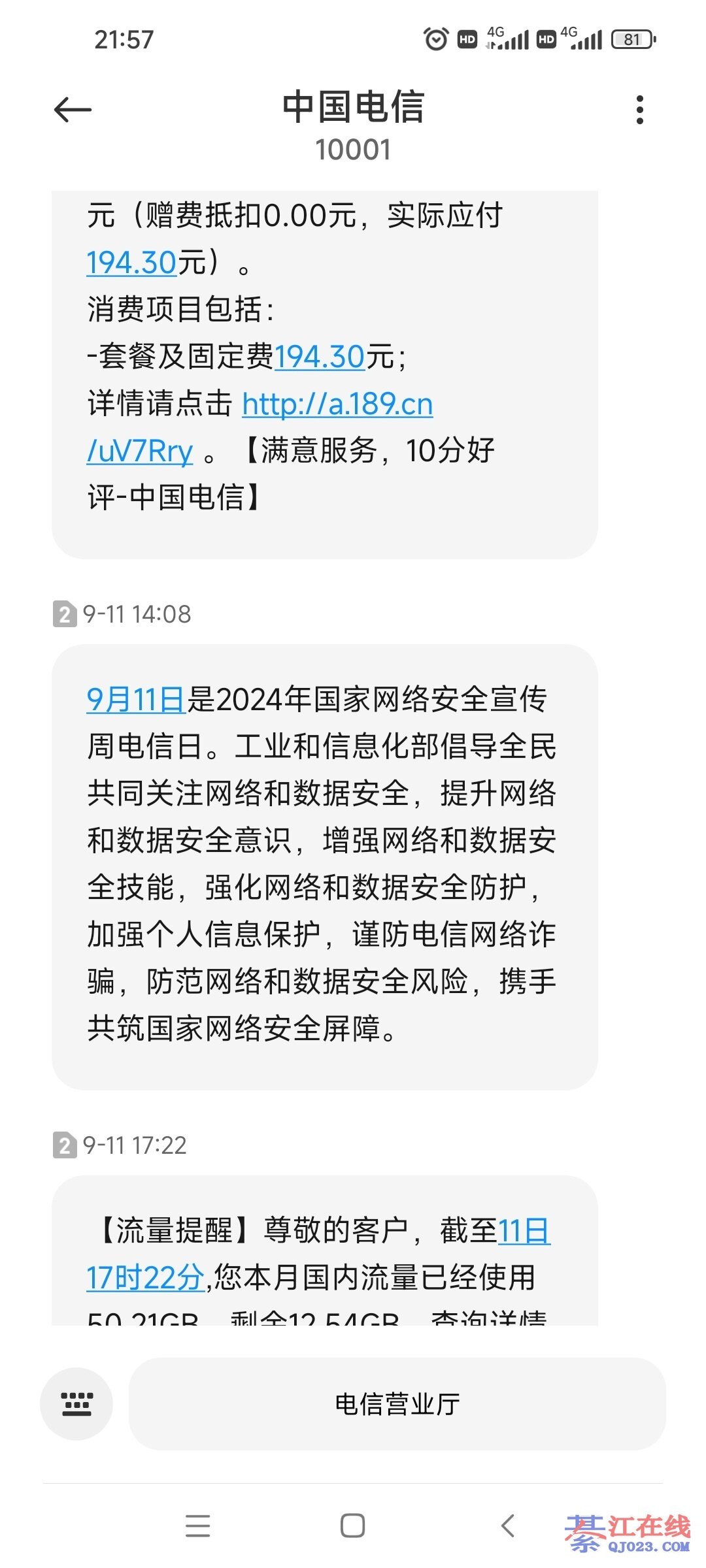The height and width of the screenshot is (1568, 706).
Task: Go back from the 中国电信 conversation
Action: tap(73, 110)
